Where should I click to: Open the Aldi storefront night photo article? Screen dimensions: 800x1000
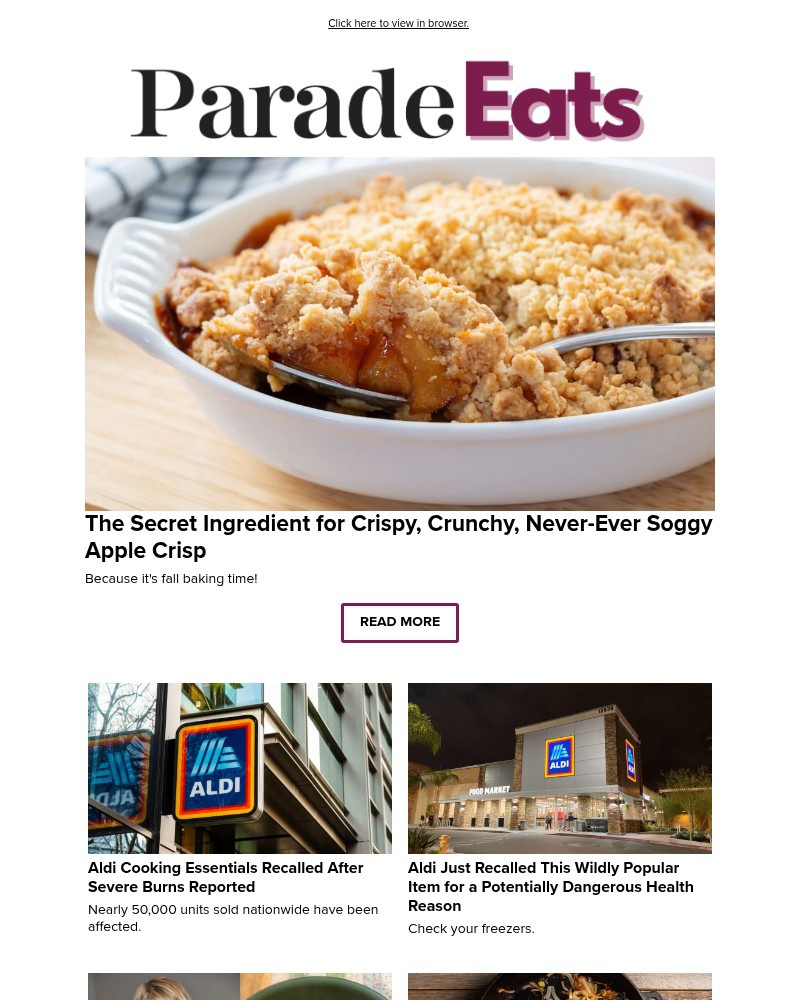[560, 768]
